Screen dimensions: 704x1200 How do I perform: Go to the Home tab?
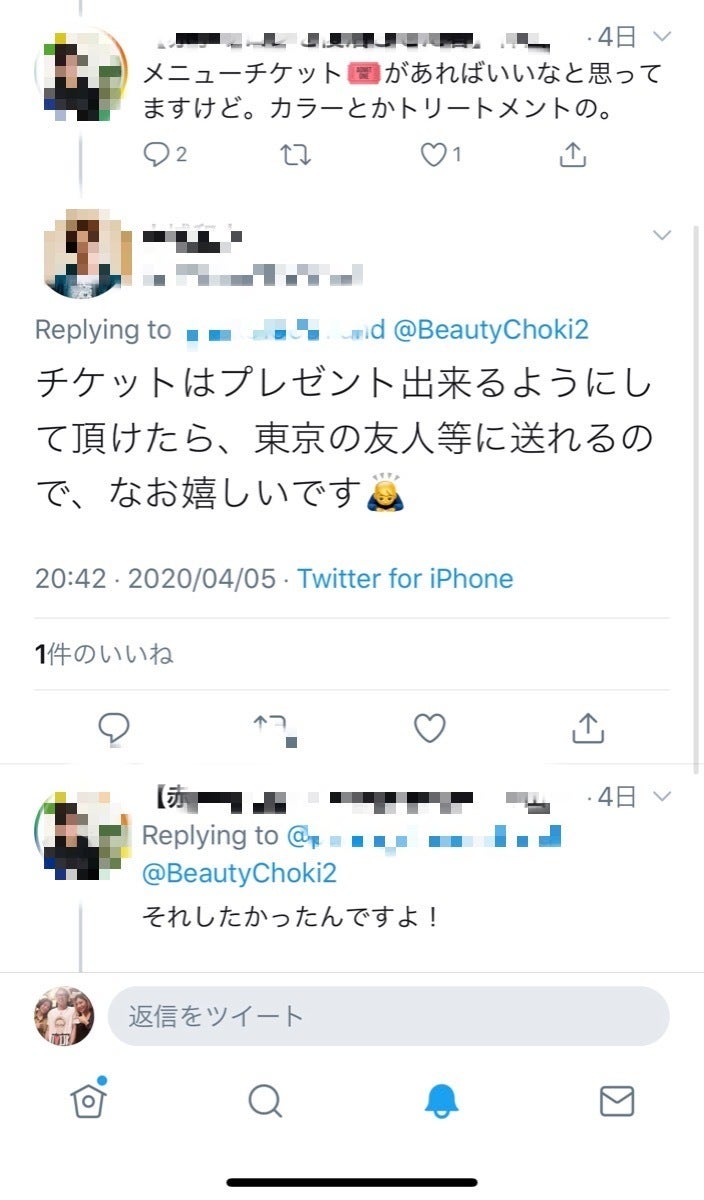point(89,1101)
